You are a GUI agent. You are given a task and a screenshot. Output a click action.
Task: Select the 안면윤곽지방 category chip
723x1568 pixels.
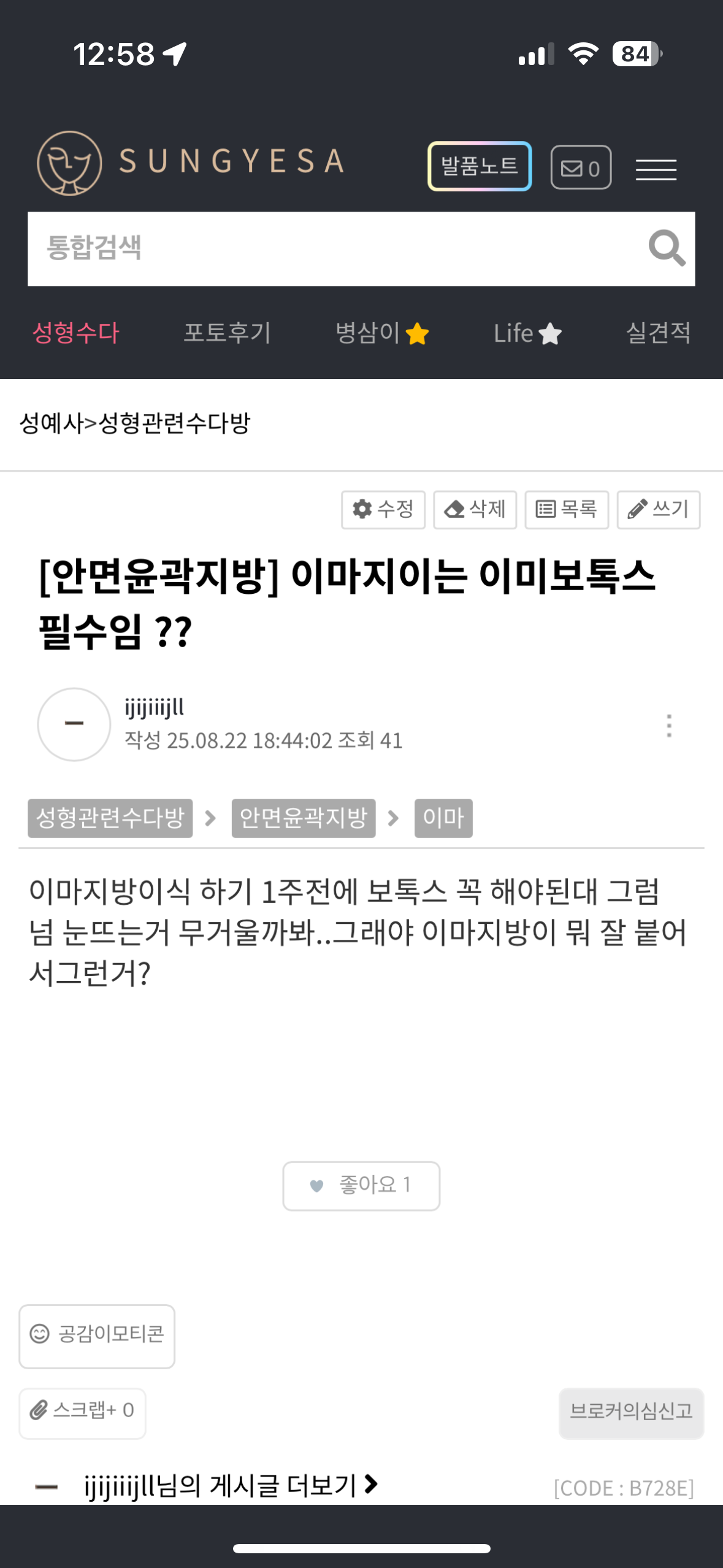click(304, 818)
